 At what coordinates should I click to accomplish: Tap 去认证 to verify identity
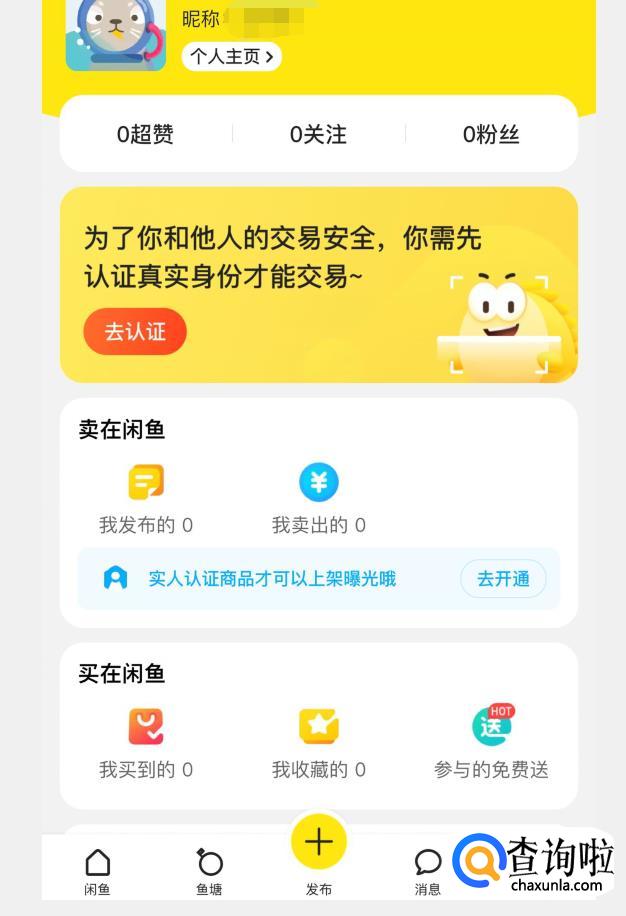[135, 331]
